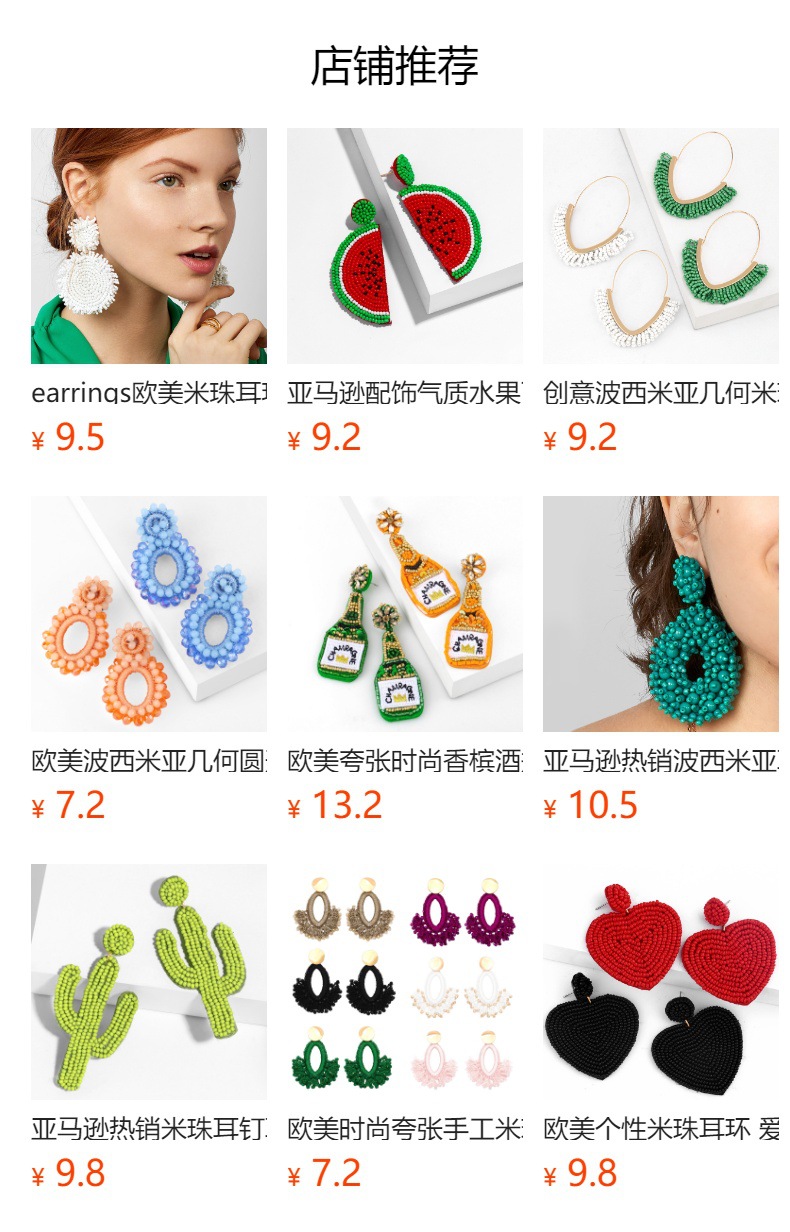
Task: View the teal beaded drop earrings priced 10.5
Action: point(660,614)
